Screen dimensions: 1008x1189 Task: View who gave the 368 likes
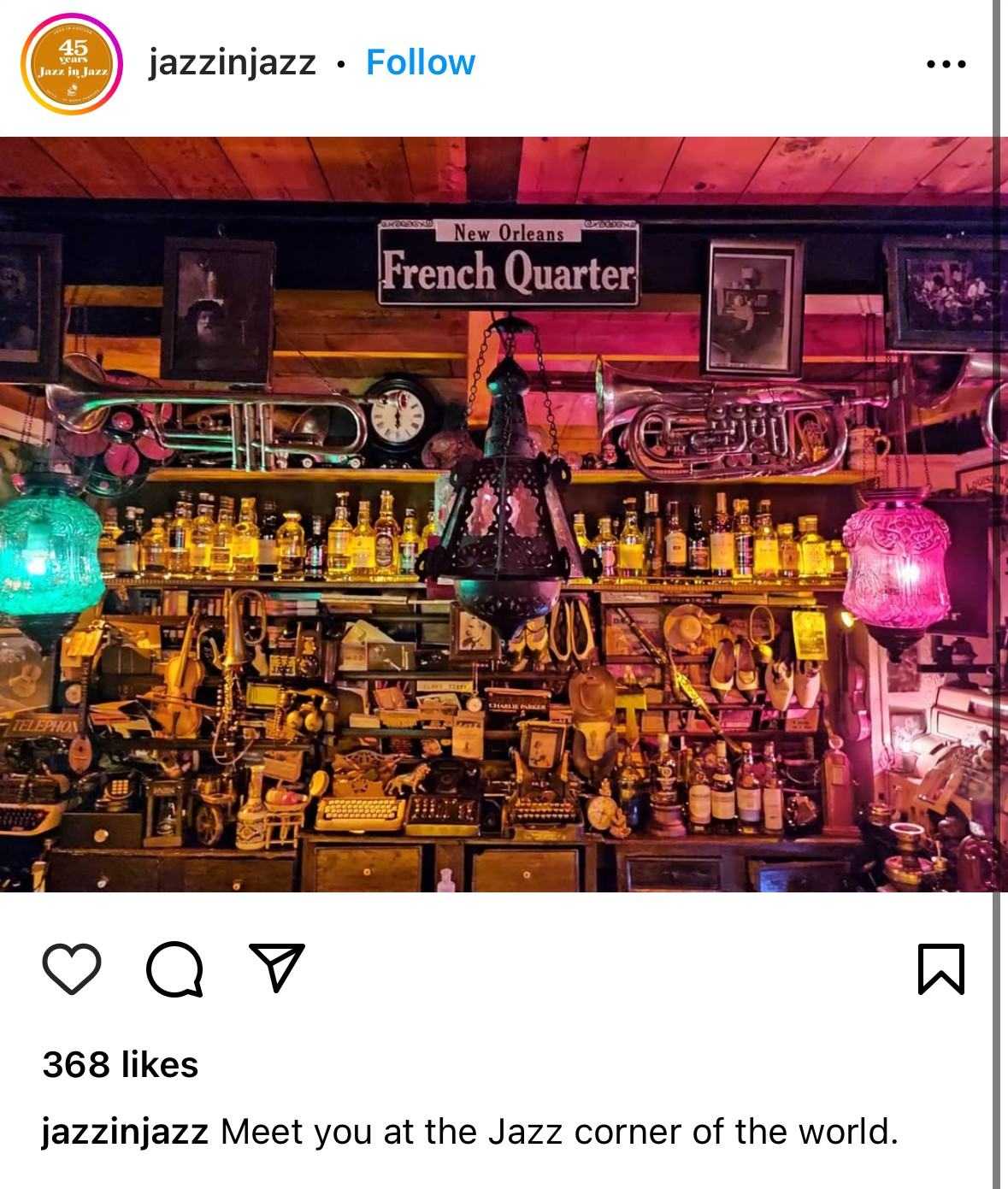pyautogui.click(x=121, y=1065)
